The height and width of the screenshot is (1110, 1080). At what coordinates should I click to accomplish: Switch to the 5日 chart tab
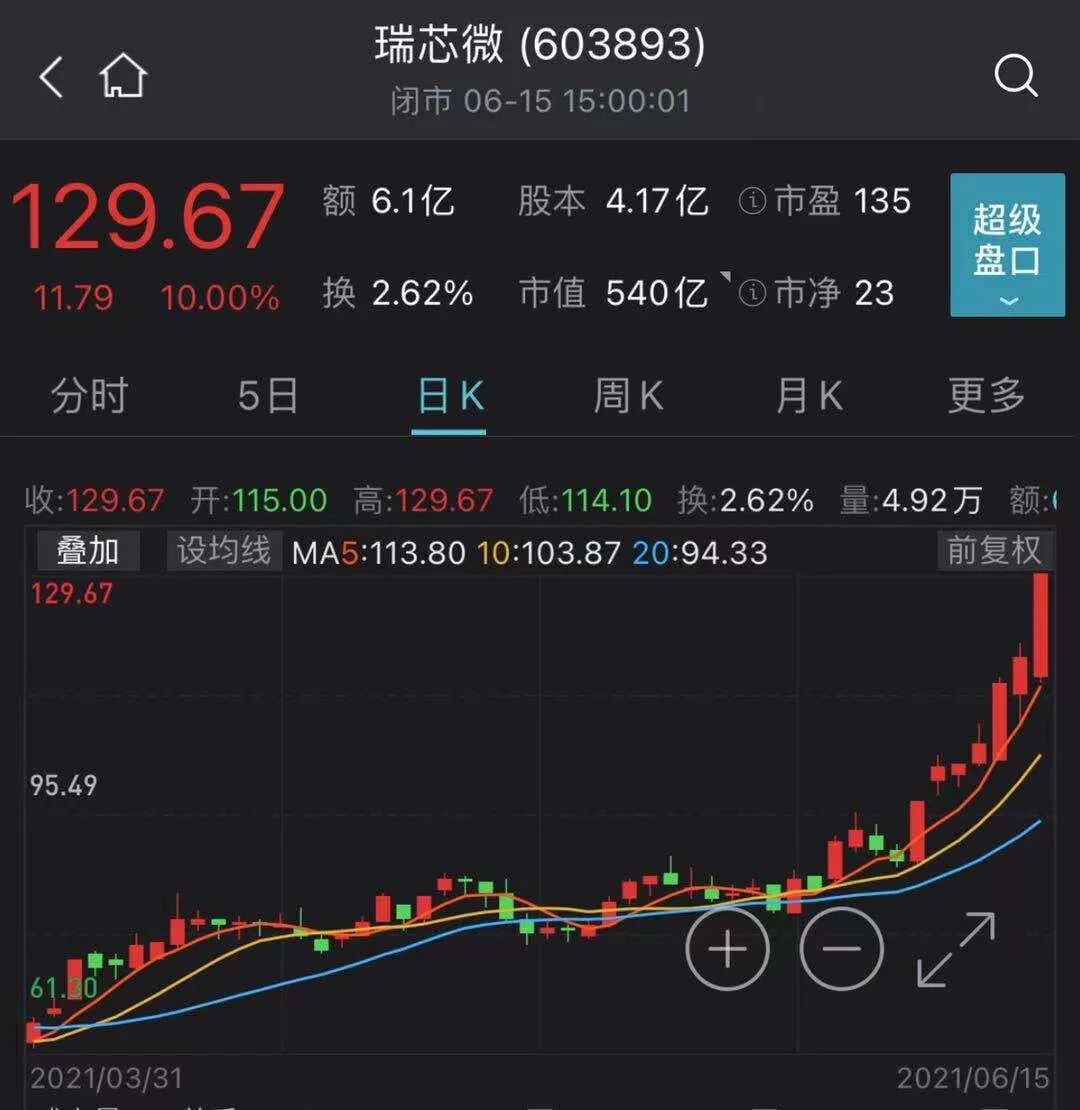pos(268,397)
